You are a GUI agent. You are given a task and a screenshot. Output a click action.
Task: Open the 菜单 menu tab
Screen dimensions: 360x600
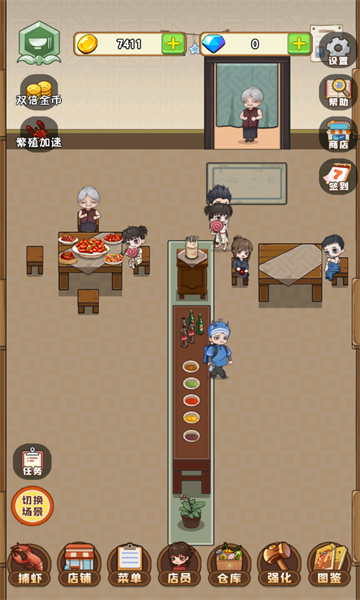click(x=129, y=565)
